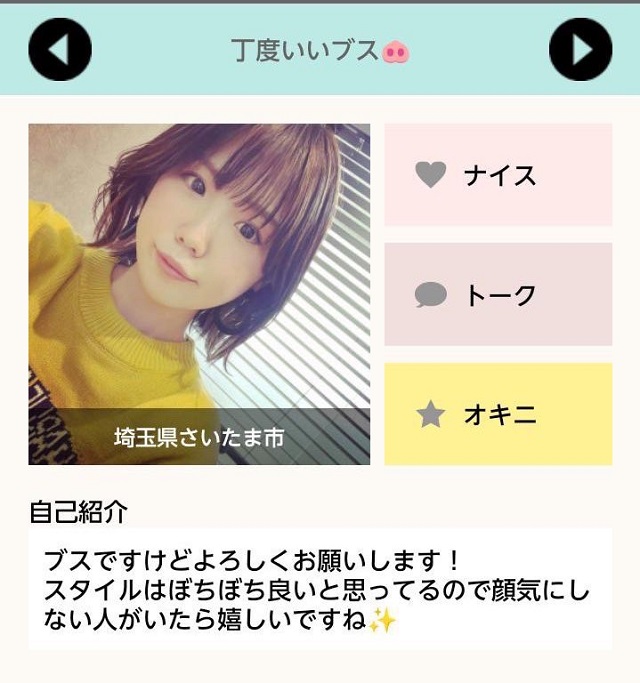Image resolution: width=640 pixels, height=683 pixels.
Task: Tap the ナイス heart button
Action: pyautogui.click(x=498, y=175)
